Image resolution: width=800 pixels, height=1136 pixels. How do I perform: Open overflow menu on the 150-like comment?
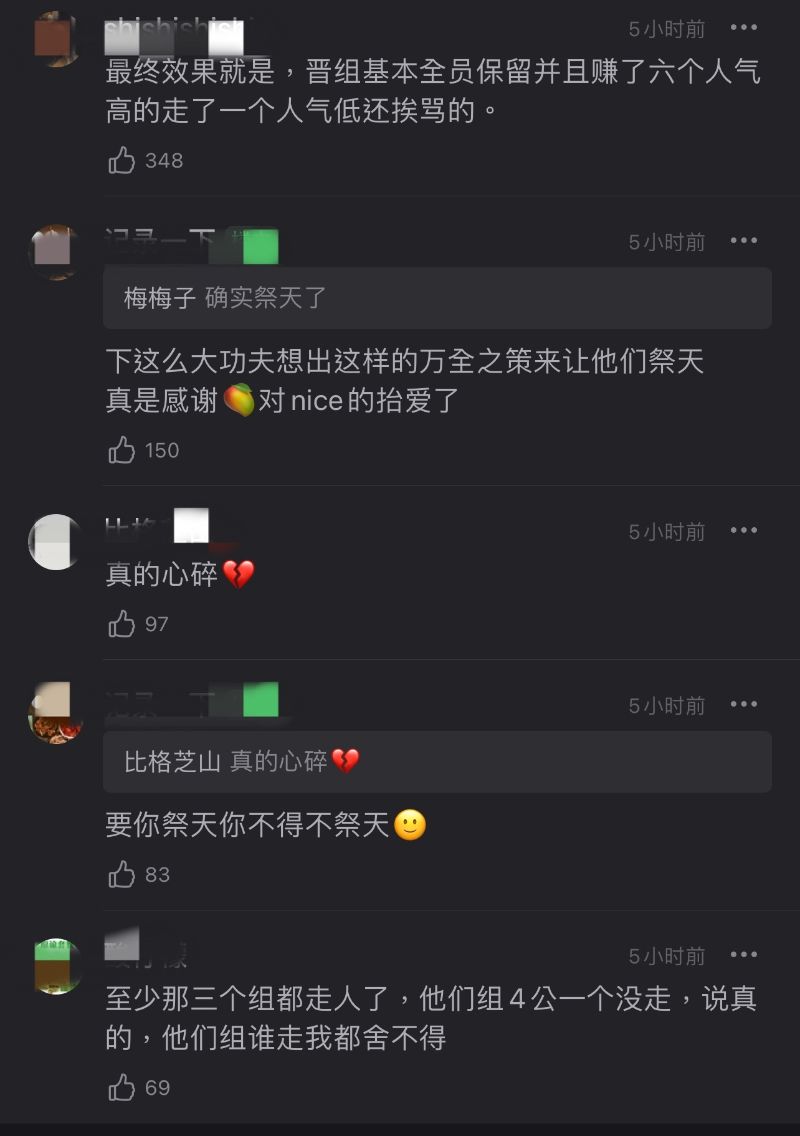pyautogui.click(x=744, y=241)
